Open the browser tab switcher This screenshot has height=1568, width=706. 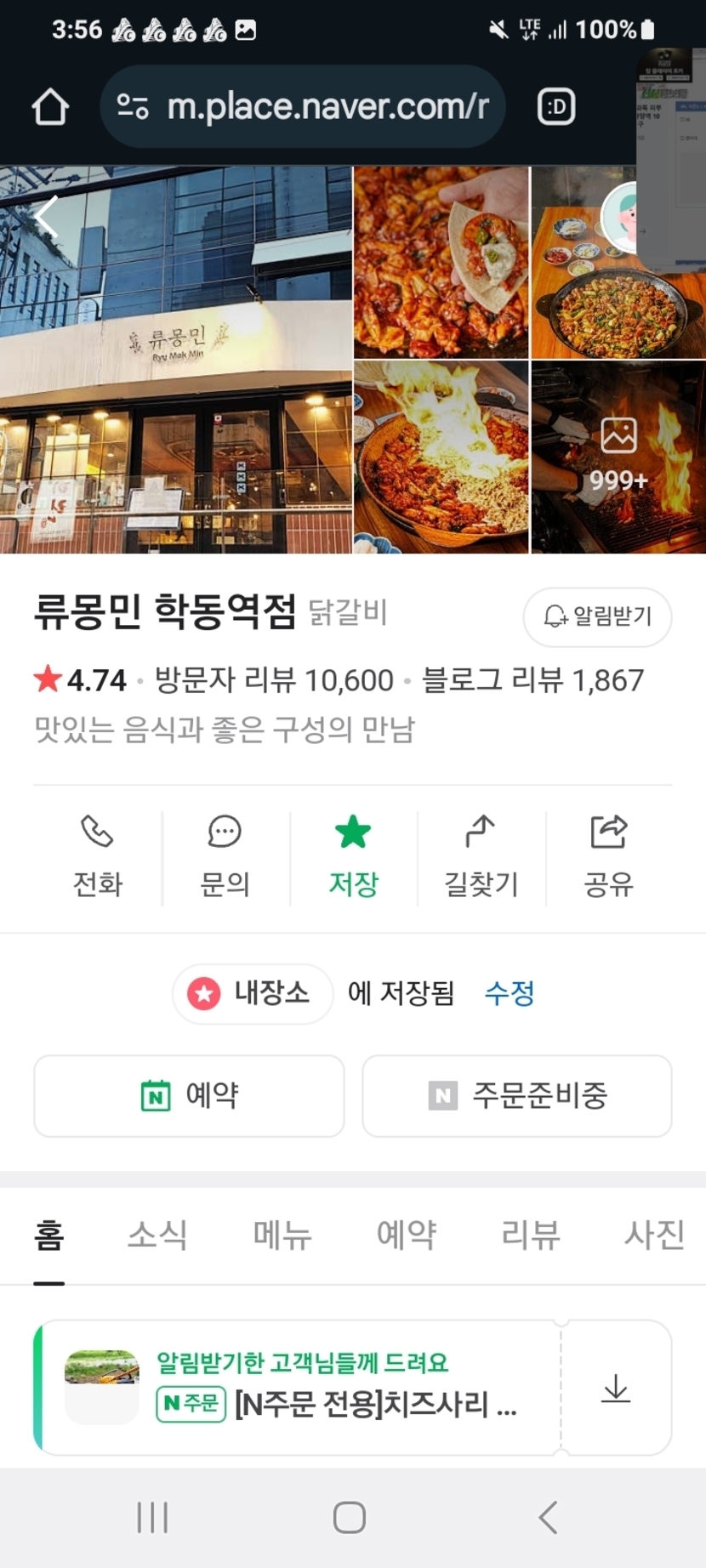556,107
